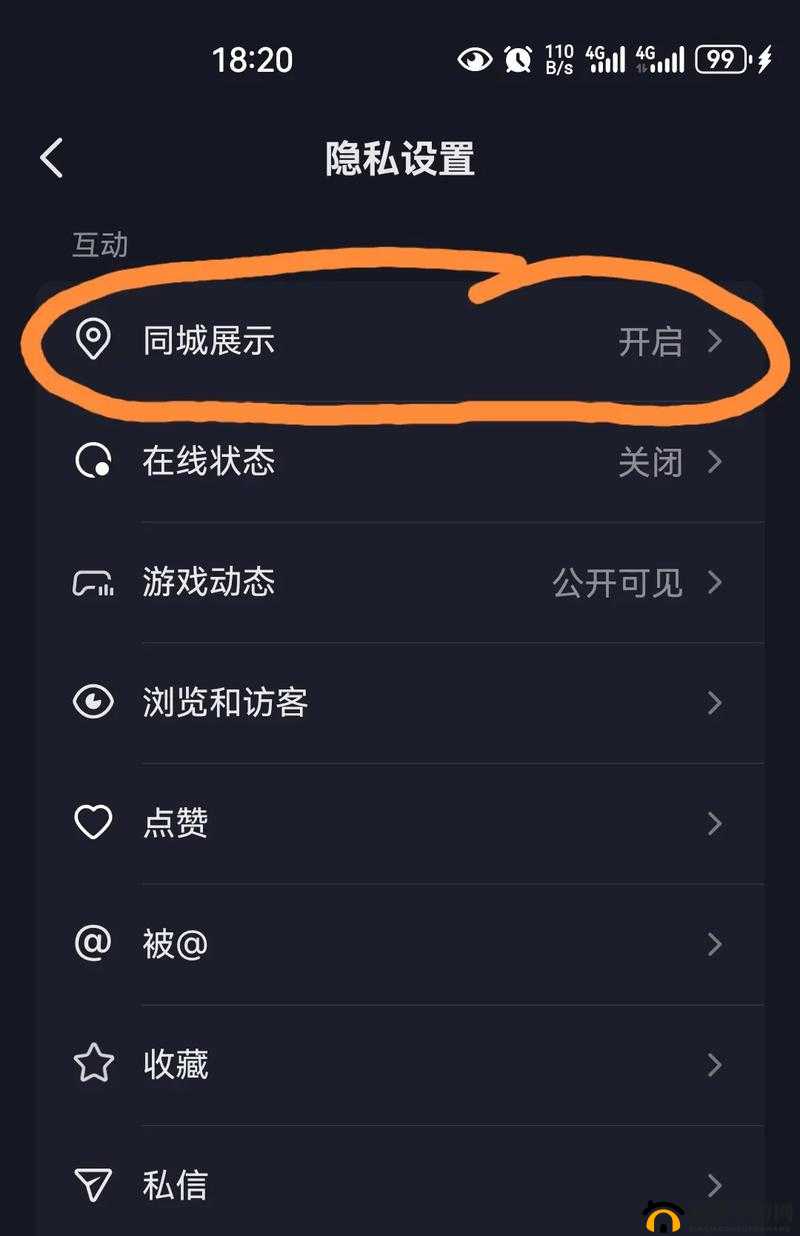Image resolution: width=800 pixels, height=1236 pixels.
Task: Tap the paper plane icon beside 私信
Action: (x=93, y=1183)
